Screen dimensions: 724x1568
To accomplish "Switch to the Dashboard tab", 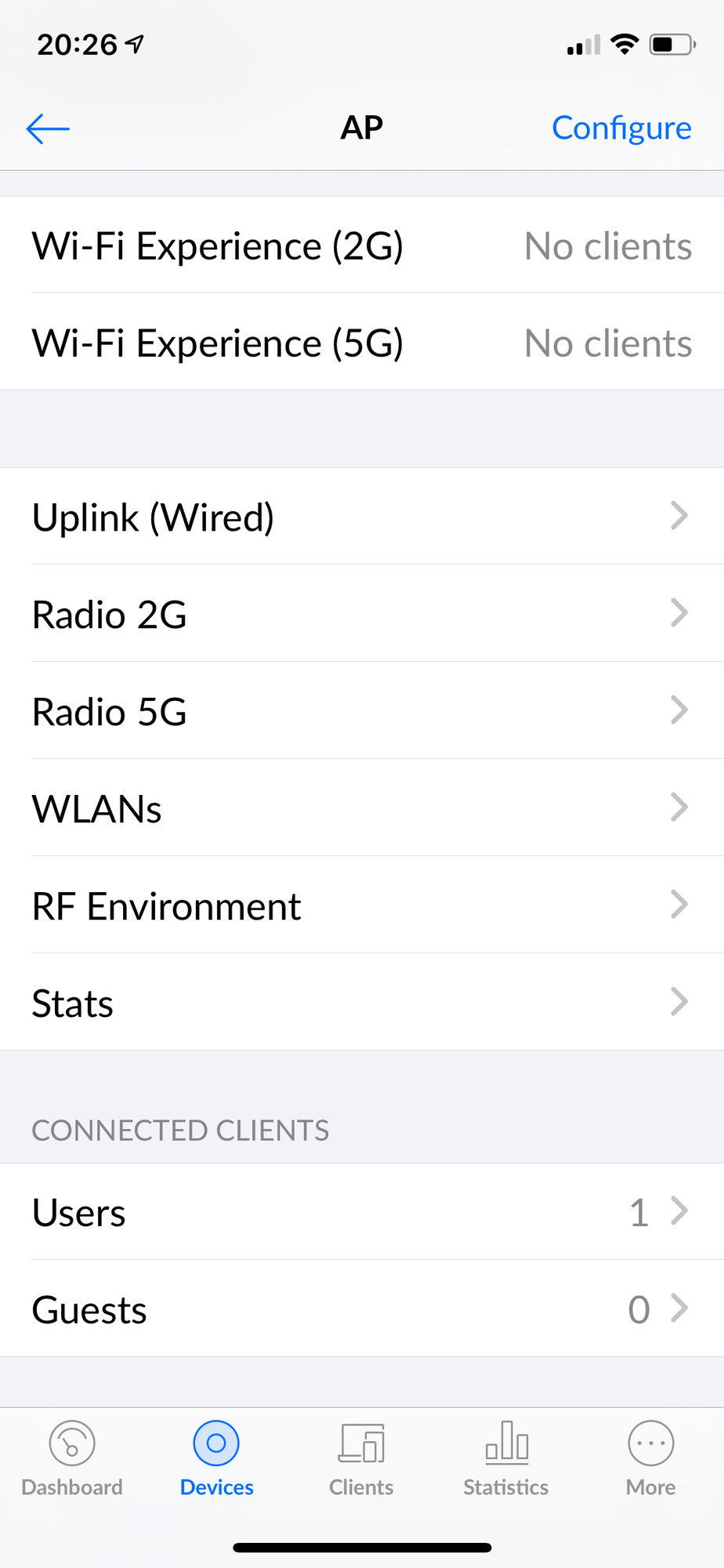I will click(72, 1458).
